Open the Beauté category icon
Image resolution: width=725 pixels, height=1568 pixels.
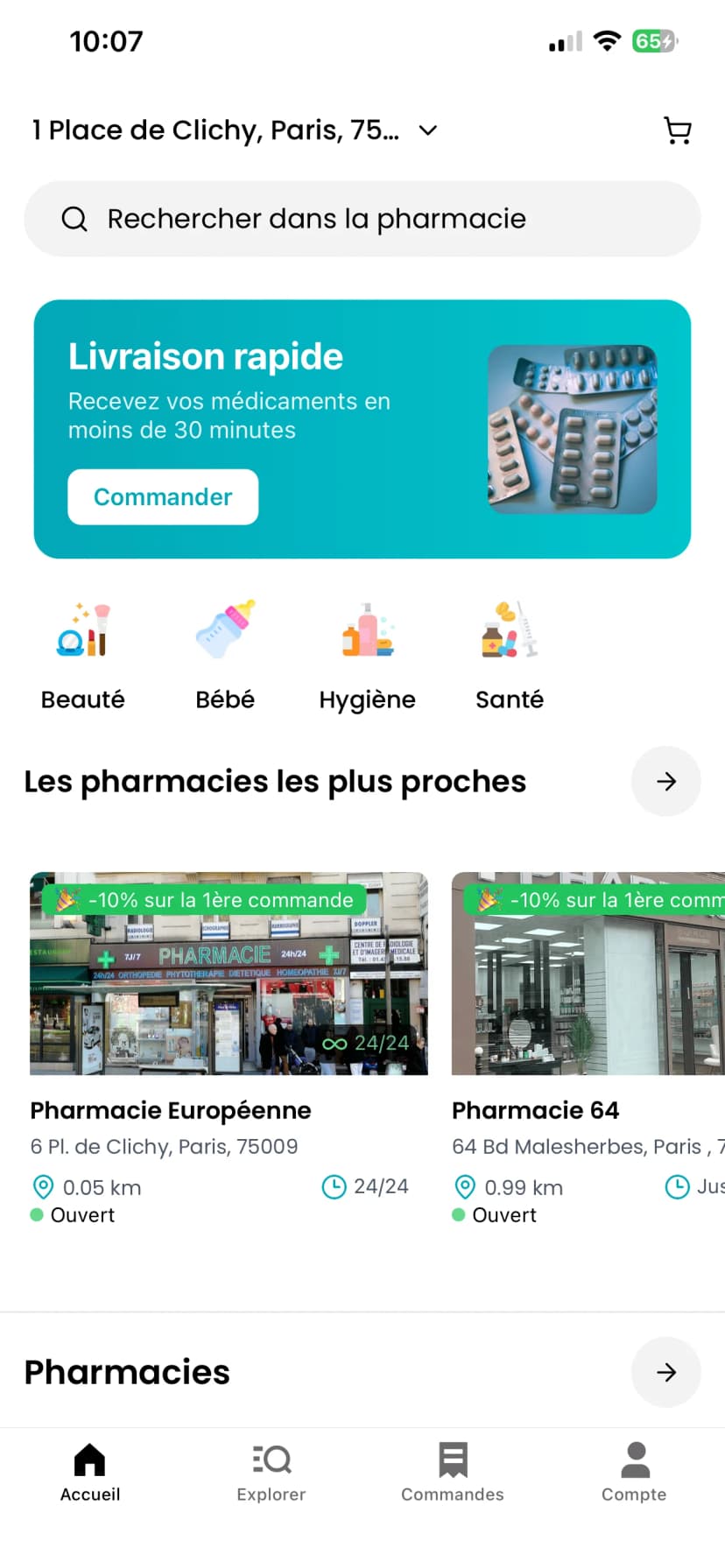[x=82, y=629]
